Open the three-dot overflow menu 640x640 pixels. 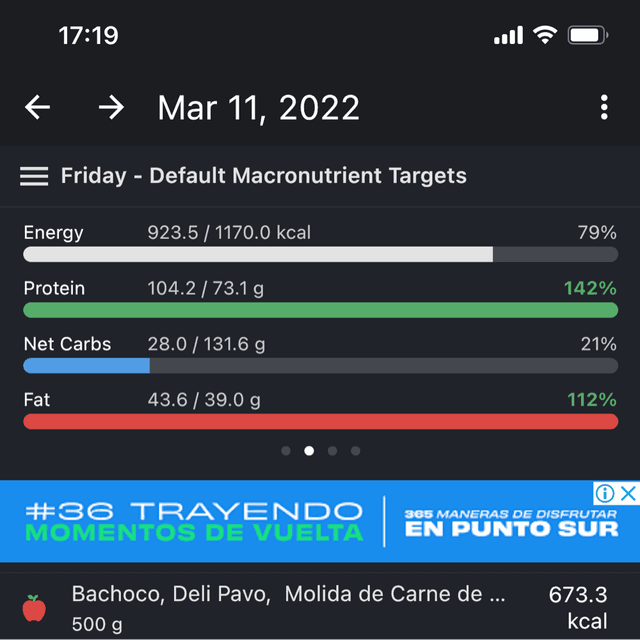coord(604,108)
